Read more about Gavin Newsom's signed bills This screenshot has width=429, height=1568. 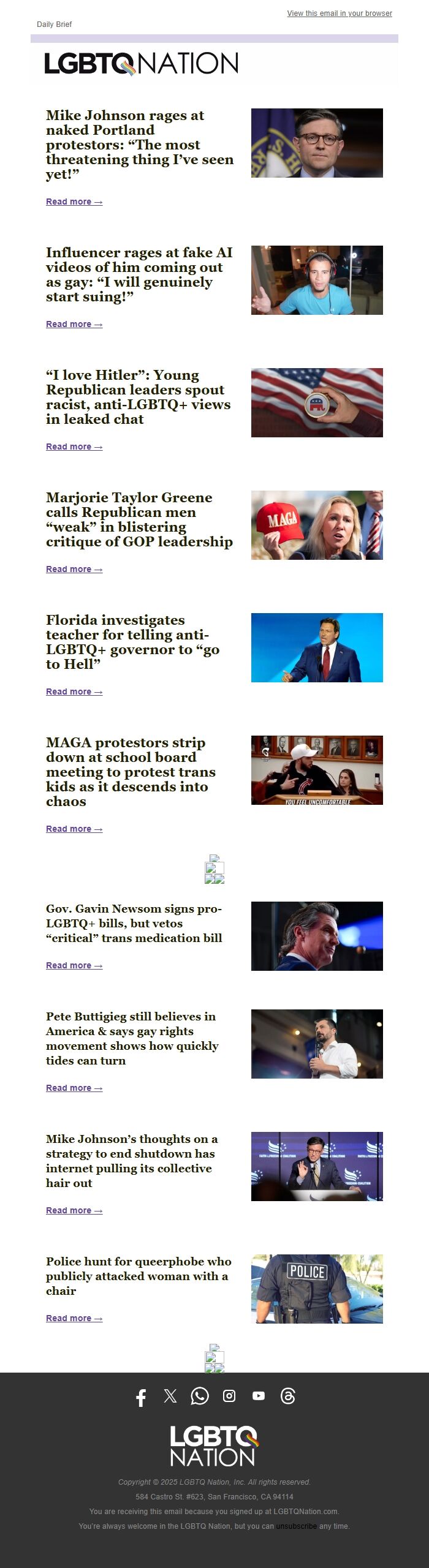74,965
